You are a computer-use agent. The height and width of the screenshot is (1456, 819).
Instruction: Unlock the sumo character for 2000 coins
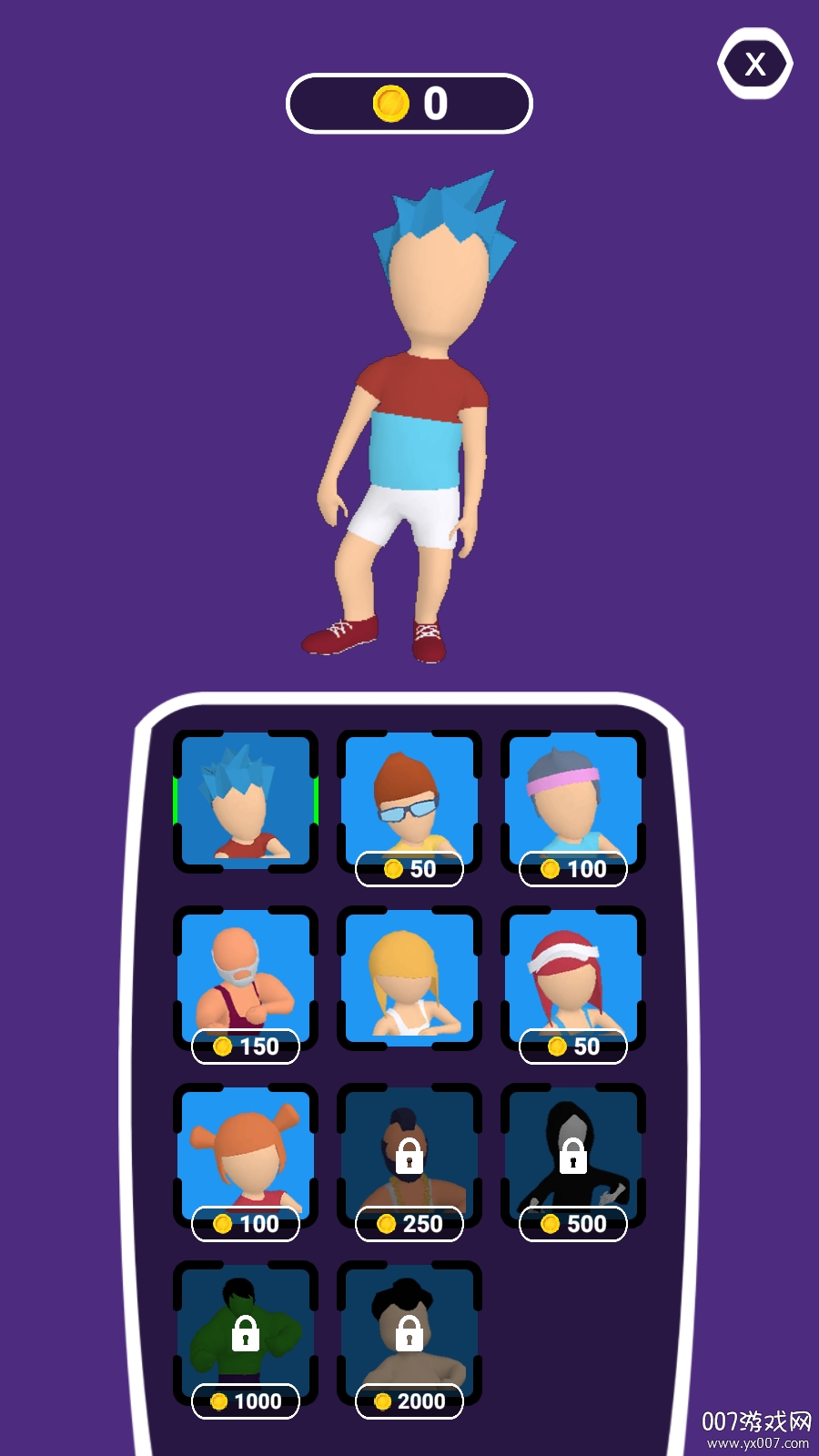click(x=409, y=1333)
